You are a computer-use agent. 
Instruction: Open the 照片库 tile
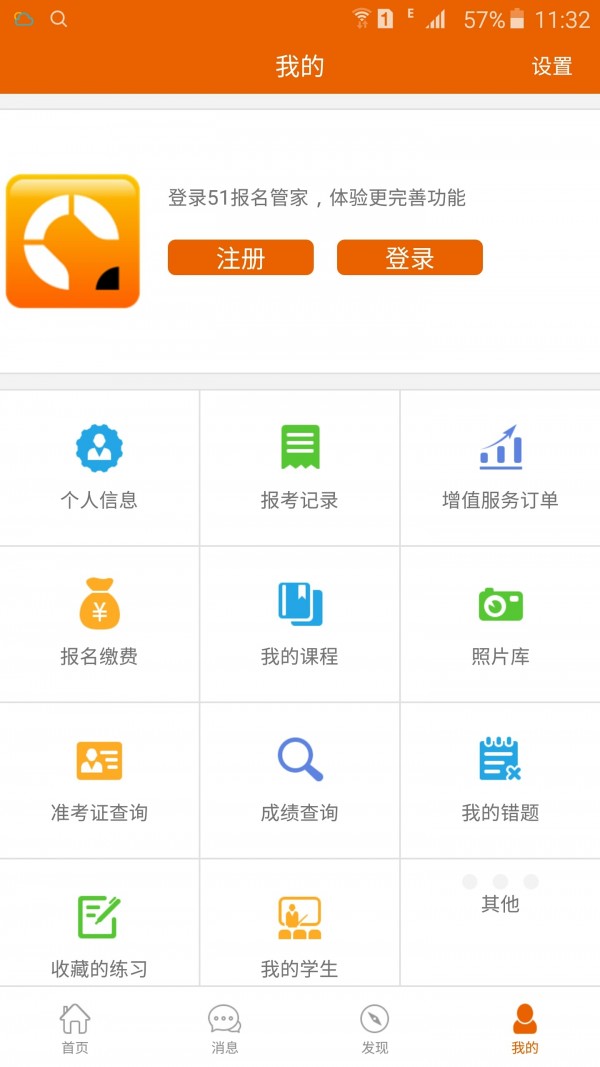(501, 624)
